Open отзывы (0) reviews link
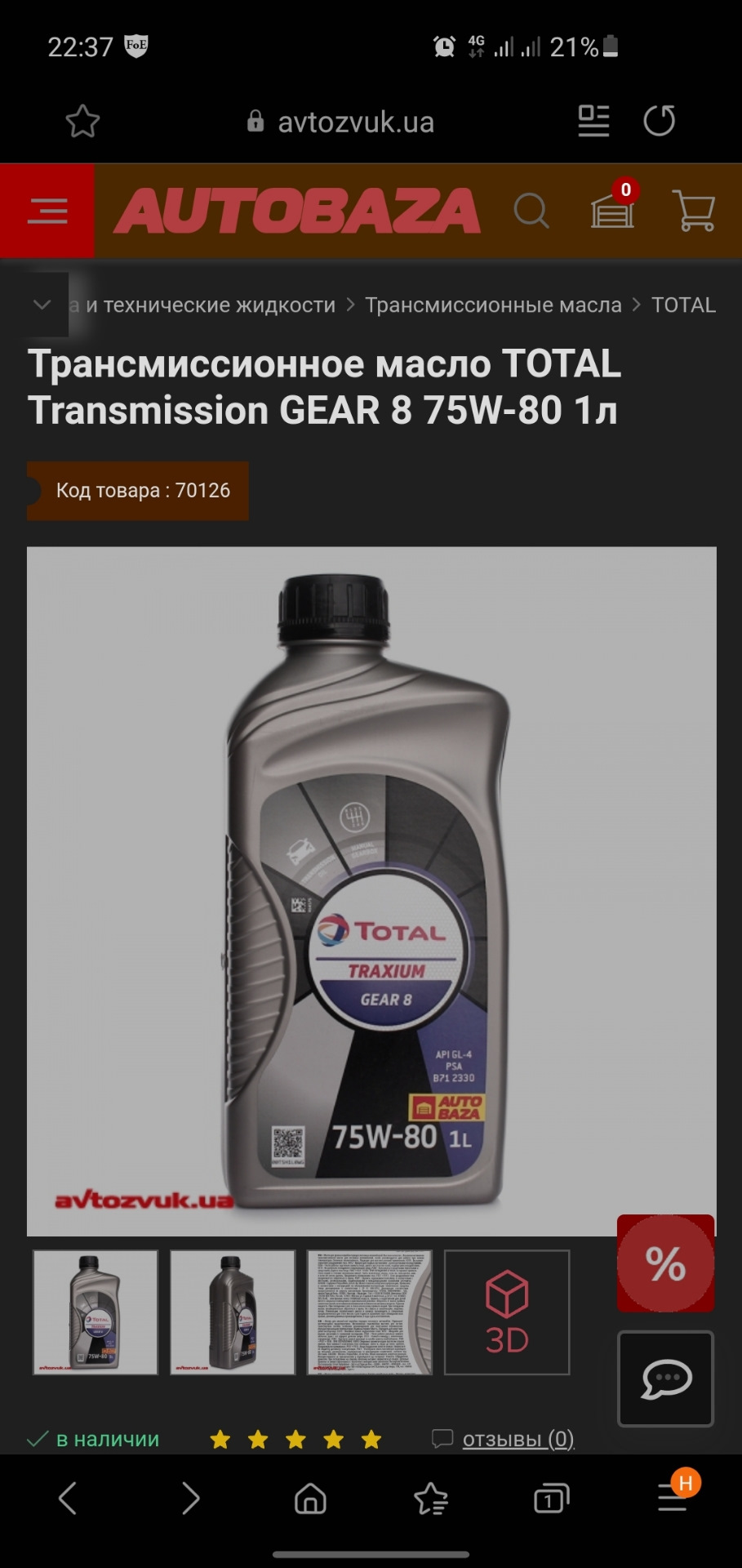The height and width of the screenshot is (1568, 742). (518, 1438)
